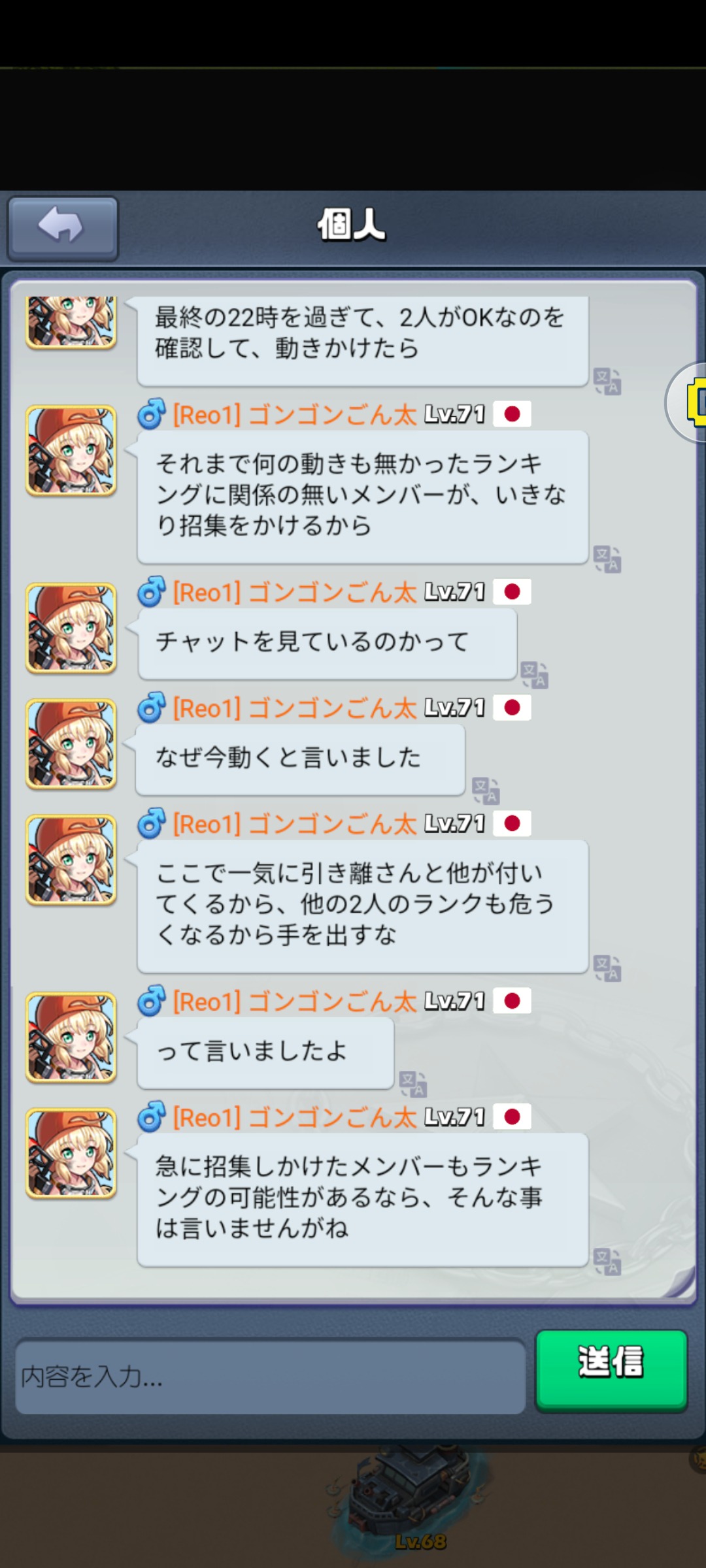Go back from the 個人 chat
The image size is (706, 1568).
(x=62, y=227)
